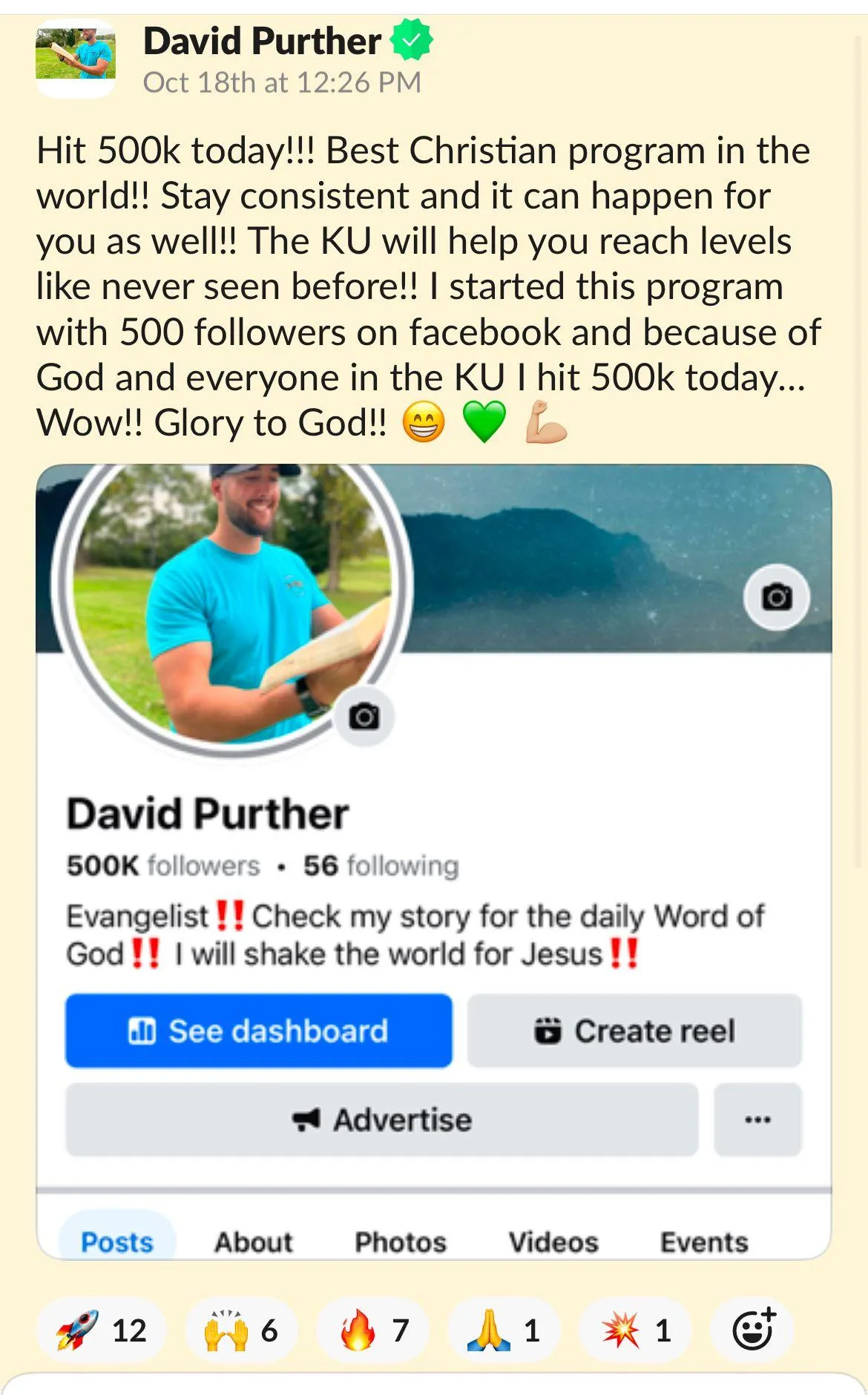Open the attached Facebook profile image
The height and width of the screenshot is (1395, 868).
click(434, 861)
